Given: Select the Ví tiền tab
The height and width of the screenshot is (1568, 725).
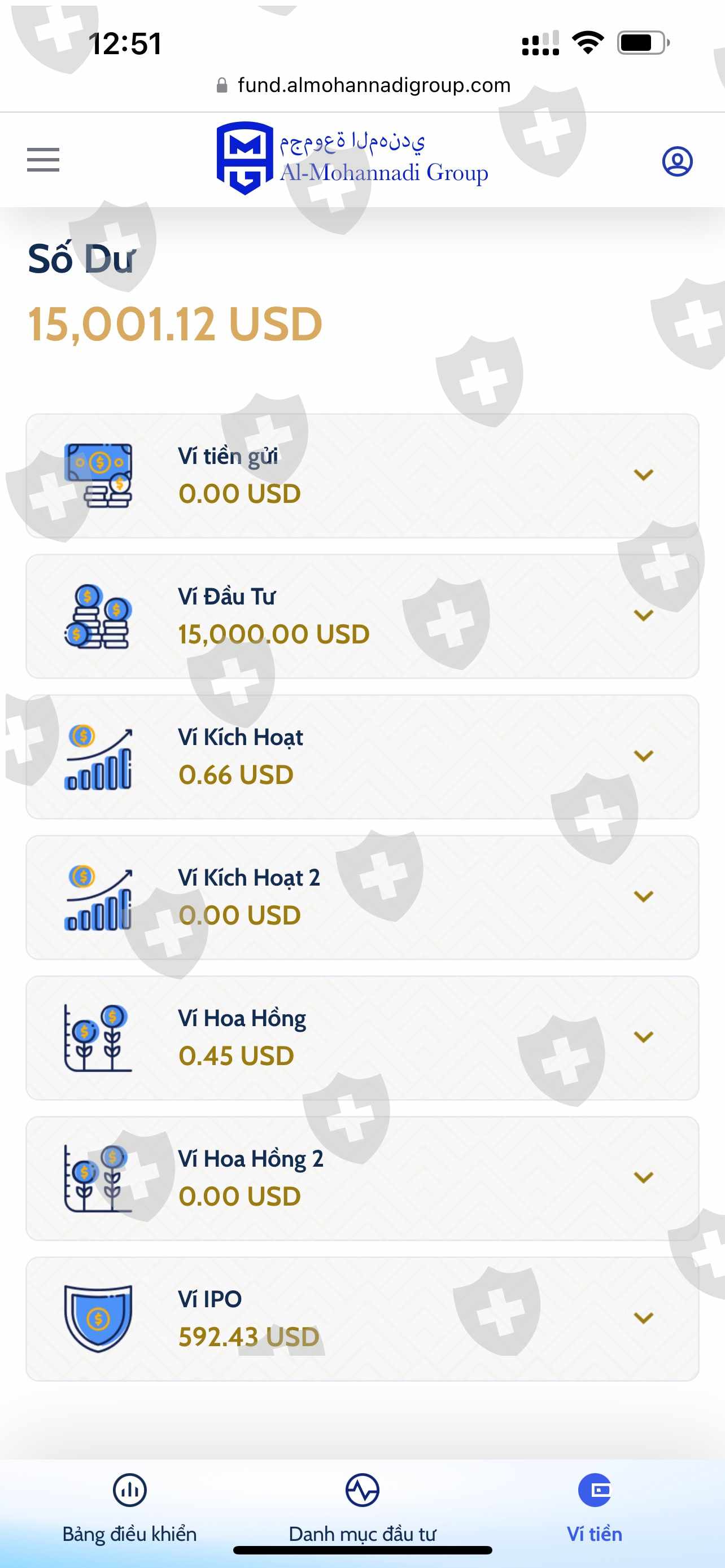Looking at the screenshot, I should [594, 1507].
